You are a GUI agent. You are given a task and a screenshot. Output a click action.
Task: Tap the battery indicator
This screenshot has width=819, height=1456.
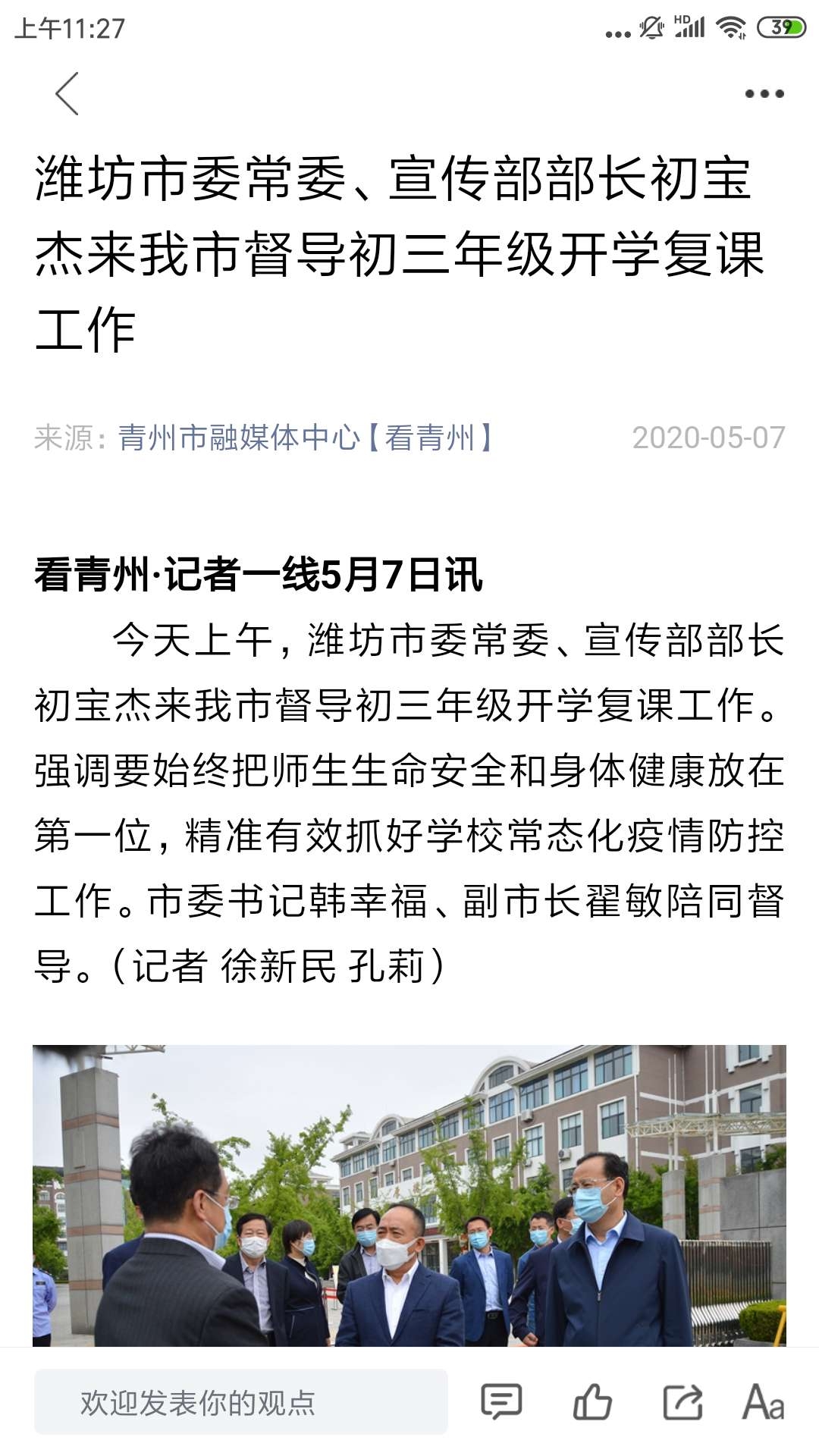[x=782, y=25]
